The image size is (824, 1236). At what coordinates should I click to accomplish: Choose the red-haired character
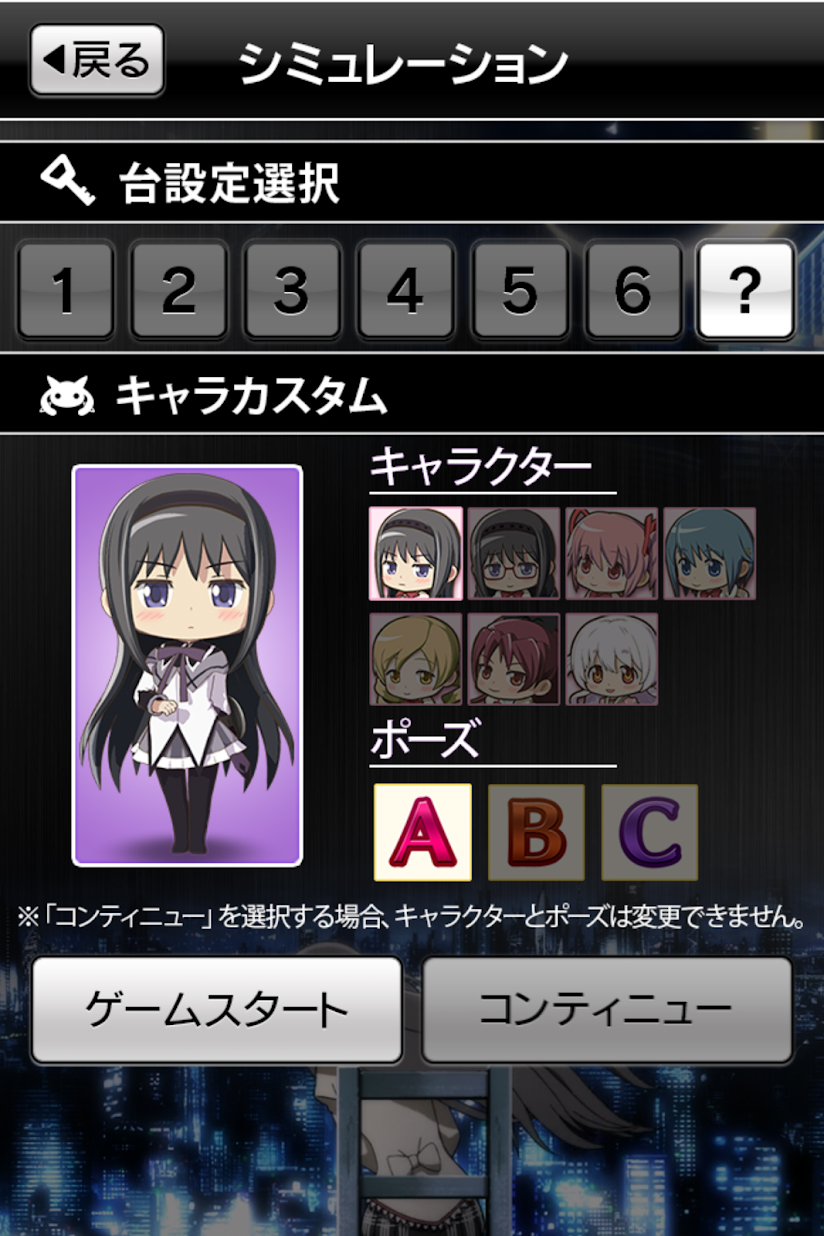coord(514,659)
